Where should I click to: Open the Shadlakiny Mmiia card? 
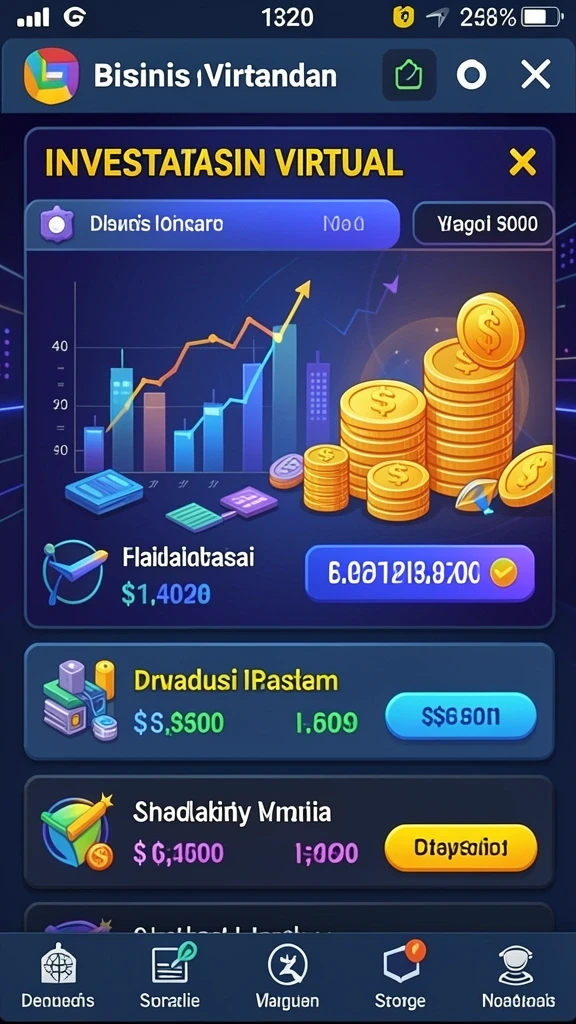click(x=289, y=832)
